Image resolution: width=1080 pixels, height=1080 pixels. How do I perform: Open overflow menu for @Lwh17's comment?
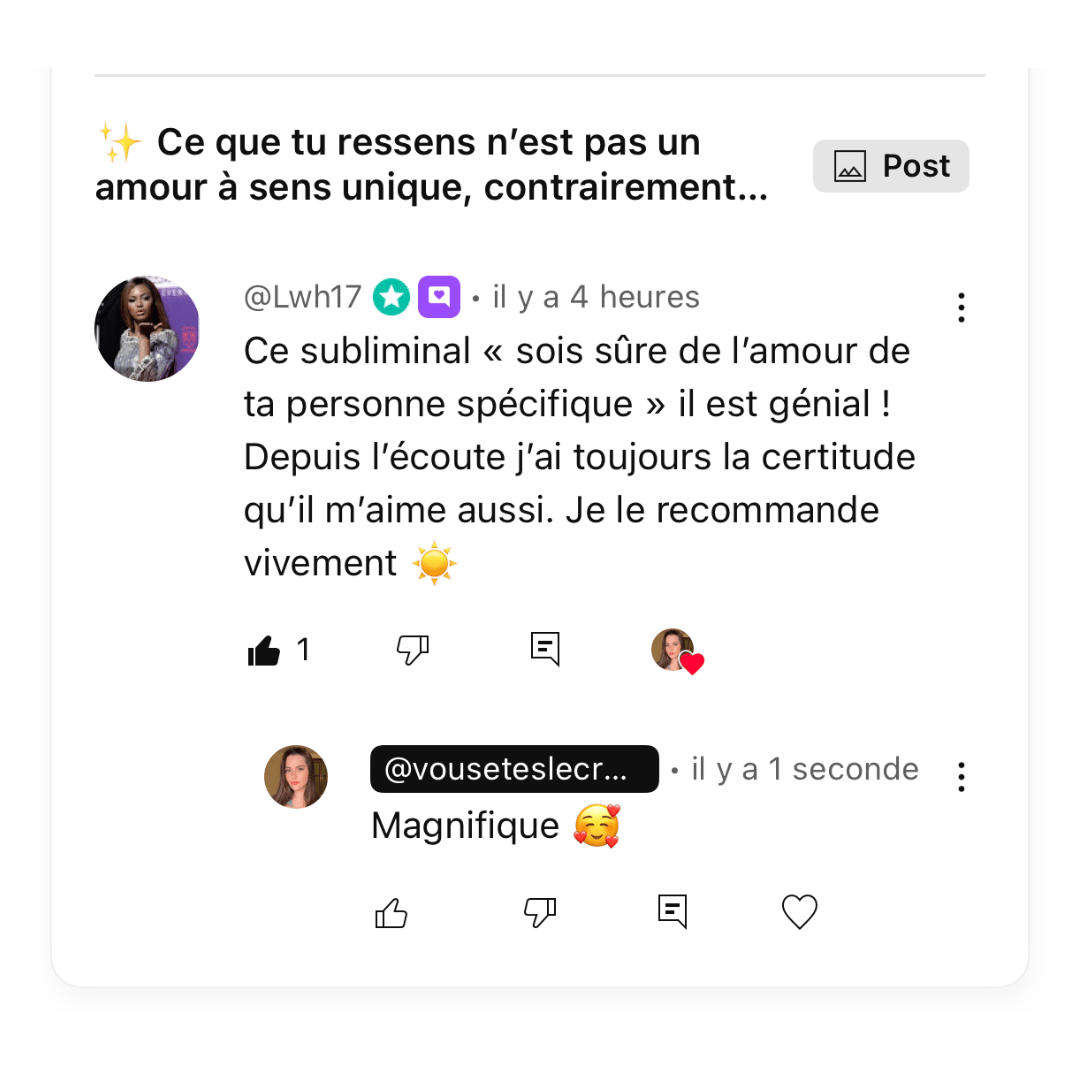point(961,308)
